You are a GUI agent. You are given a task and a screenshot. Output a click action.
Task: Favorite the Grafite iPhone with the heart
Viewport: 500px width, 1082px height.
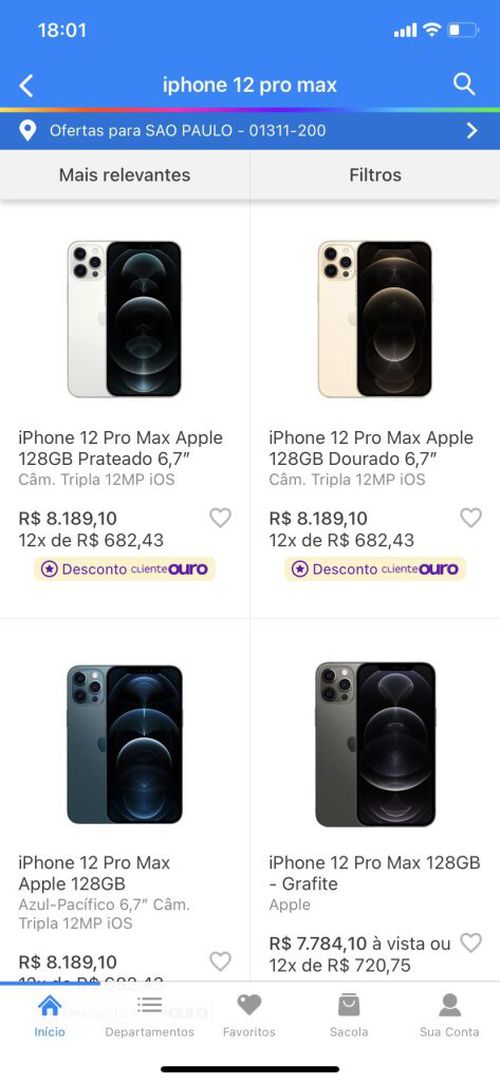coord(471,943)
